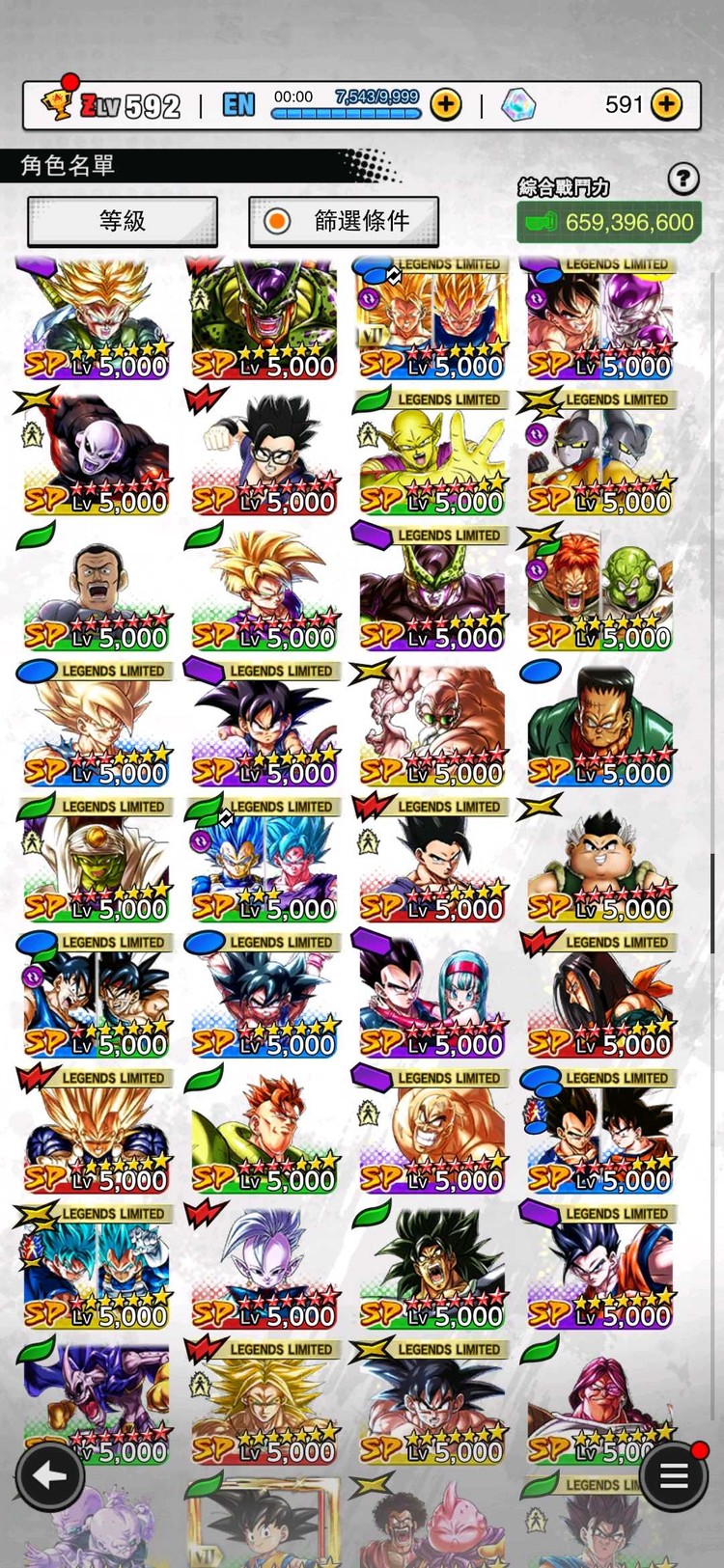The width and height of the screenshot is (724, 1568).
Task: Open the Android 16 character card
Action: [264, 1131]
